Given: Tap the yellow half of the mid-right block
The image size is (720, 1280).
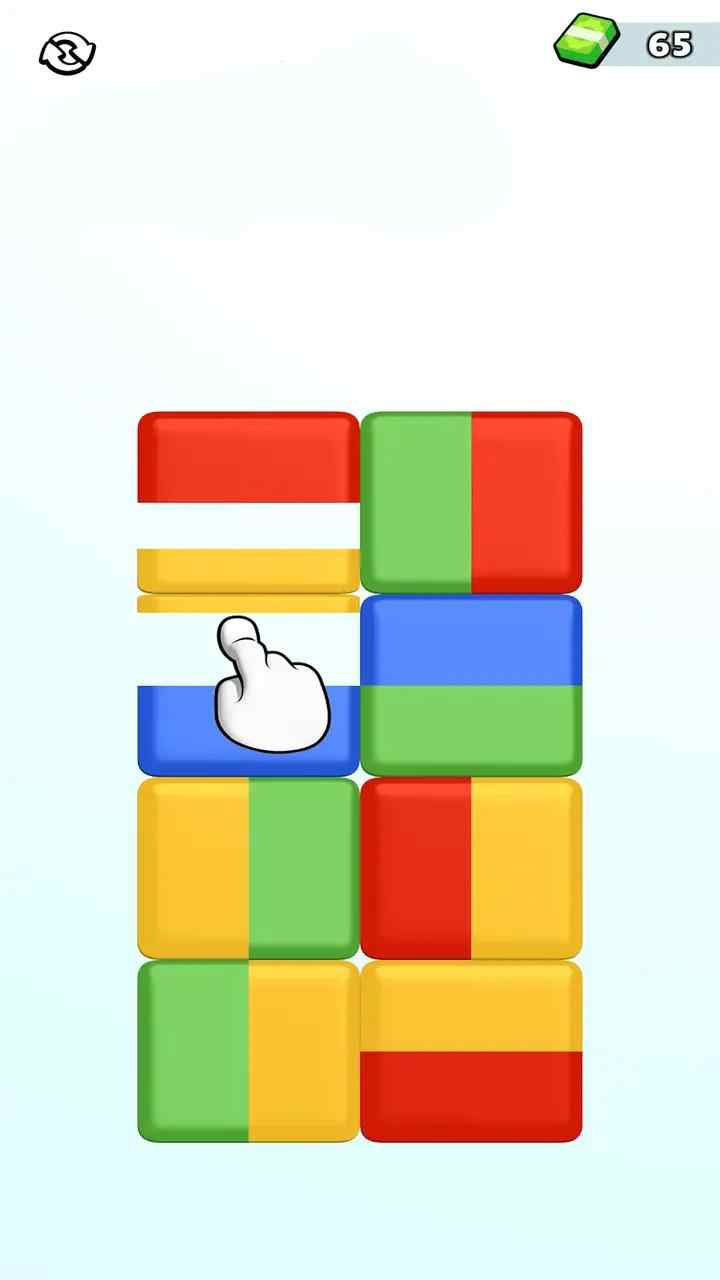Looking at the screenshot, I should [525, 868].
